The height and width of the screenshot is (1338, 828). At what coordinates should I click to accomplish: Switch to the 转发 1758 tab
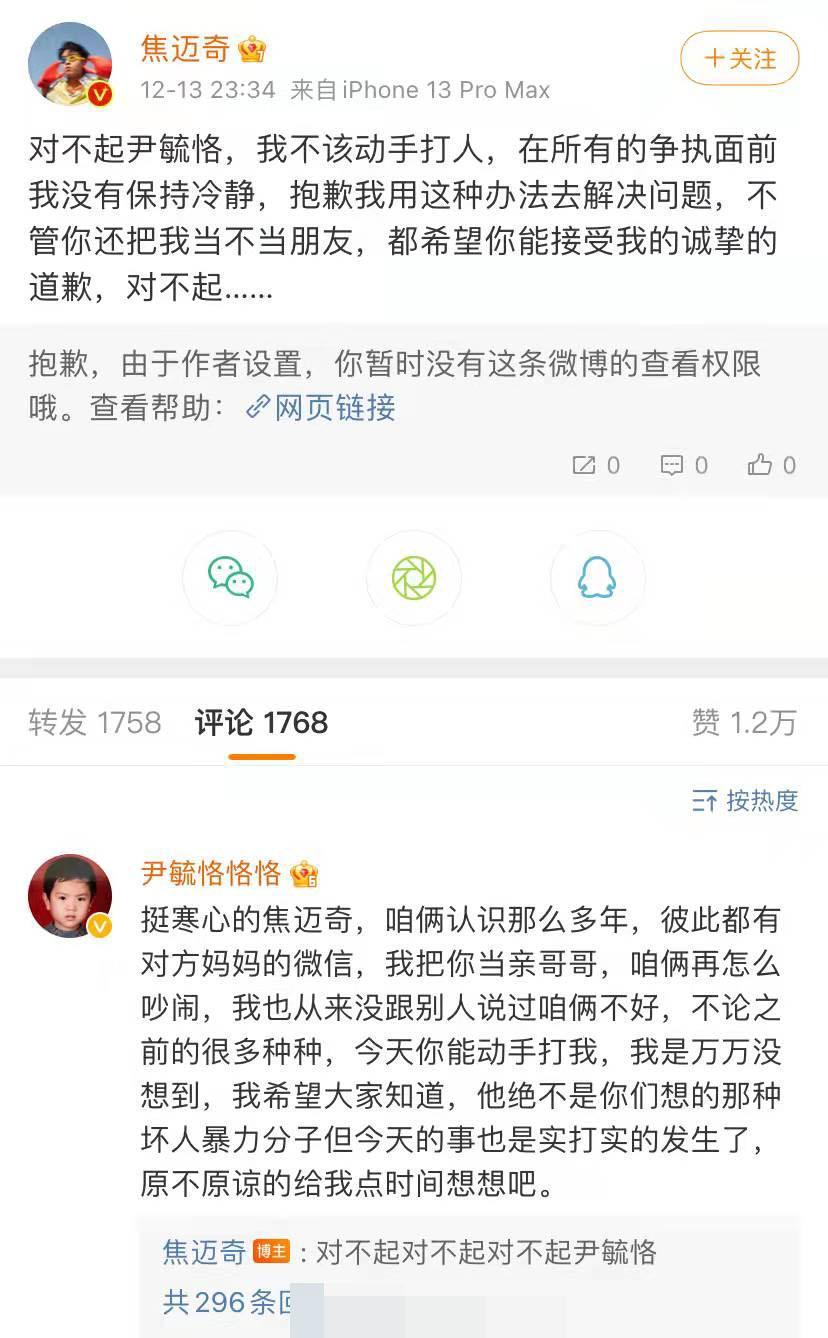(95, 723)
